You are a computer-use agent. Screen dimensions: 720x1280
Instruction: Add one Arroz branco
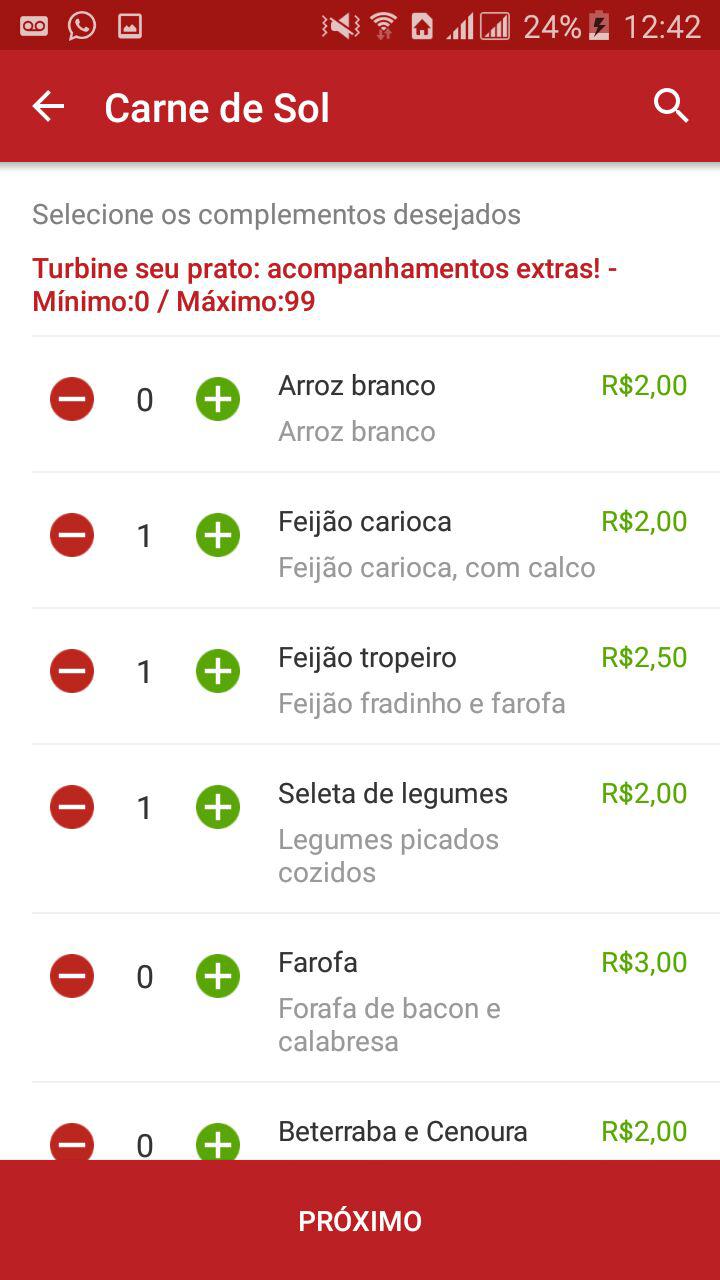click(x=218, y=400)
